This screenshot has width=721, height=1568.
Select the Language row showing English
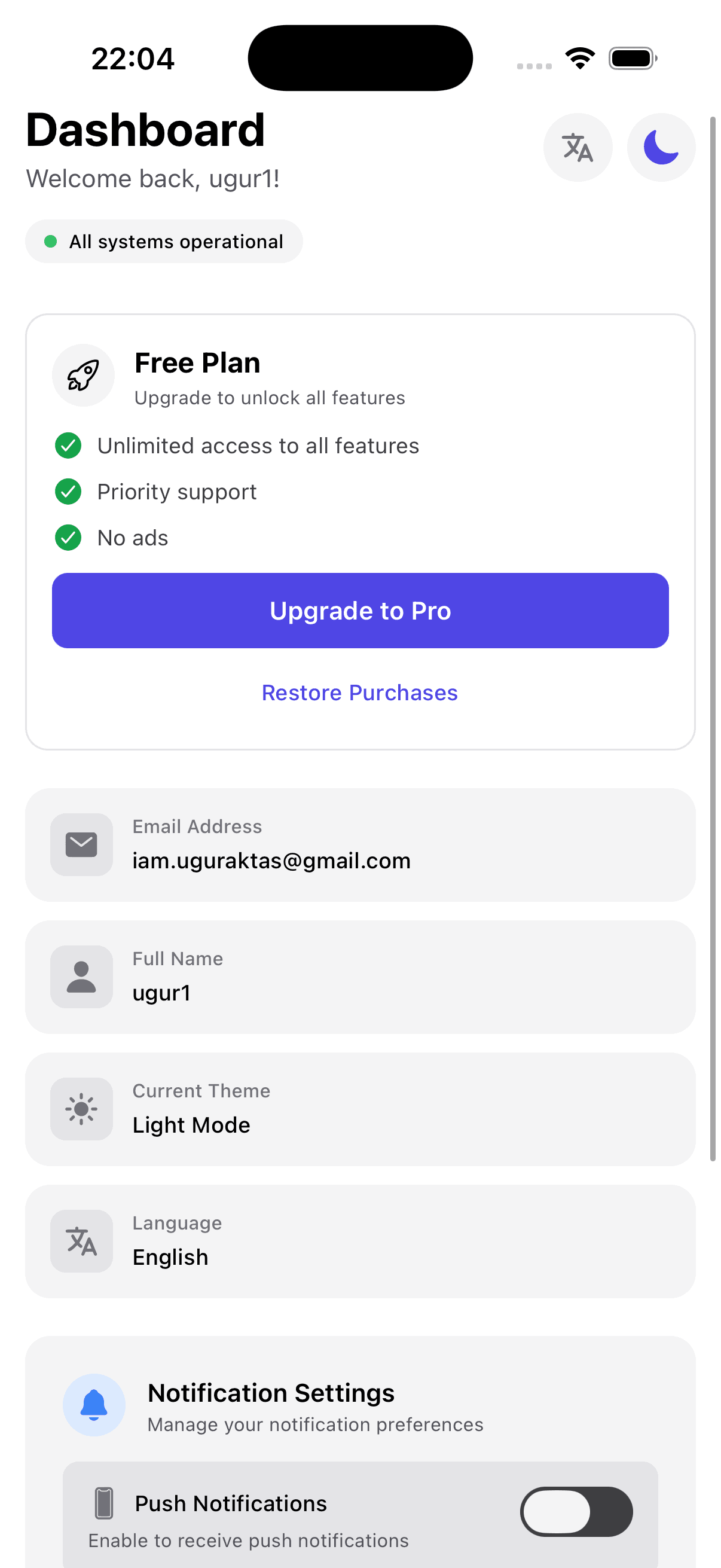click(x=359, y=1241)
